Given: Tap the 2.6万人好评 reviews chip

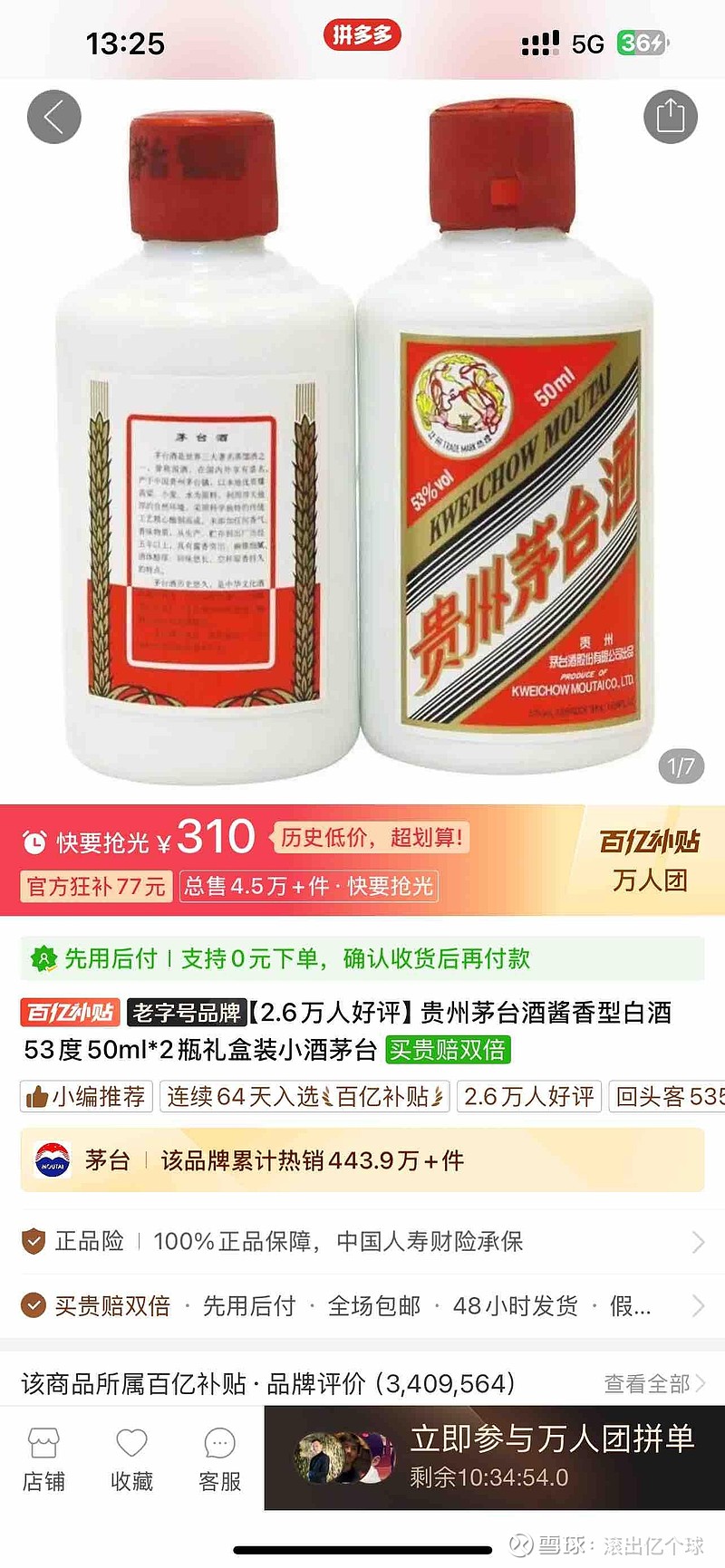Looking at the screenshot, I should click(529, 1097).
